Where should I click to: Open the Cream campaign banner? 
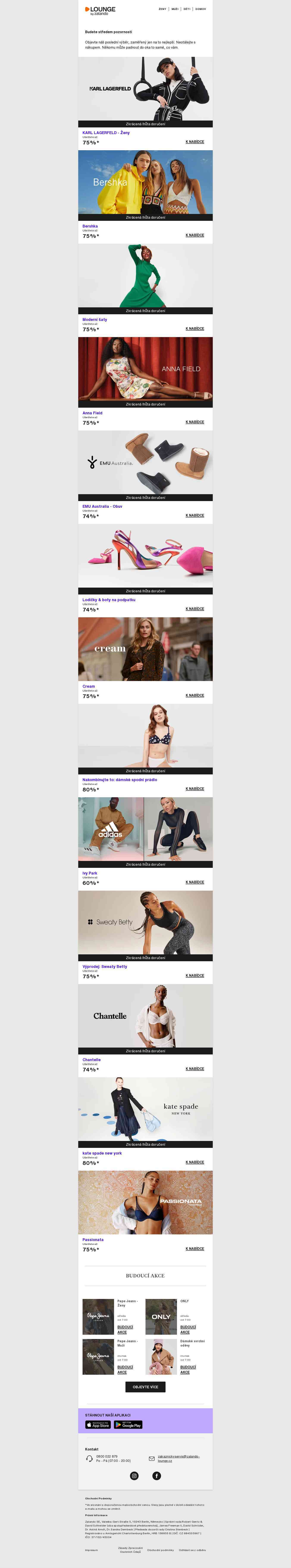[x=145, y=649]
